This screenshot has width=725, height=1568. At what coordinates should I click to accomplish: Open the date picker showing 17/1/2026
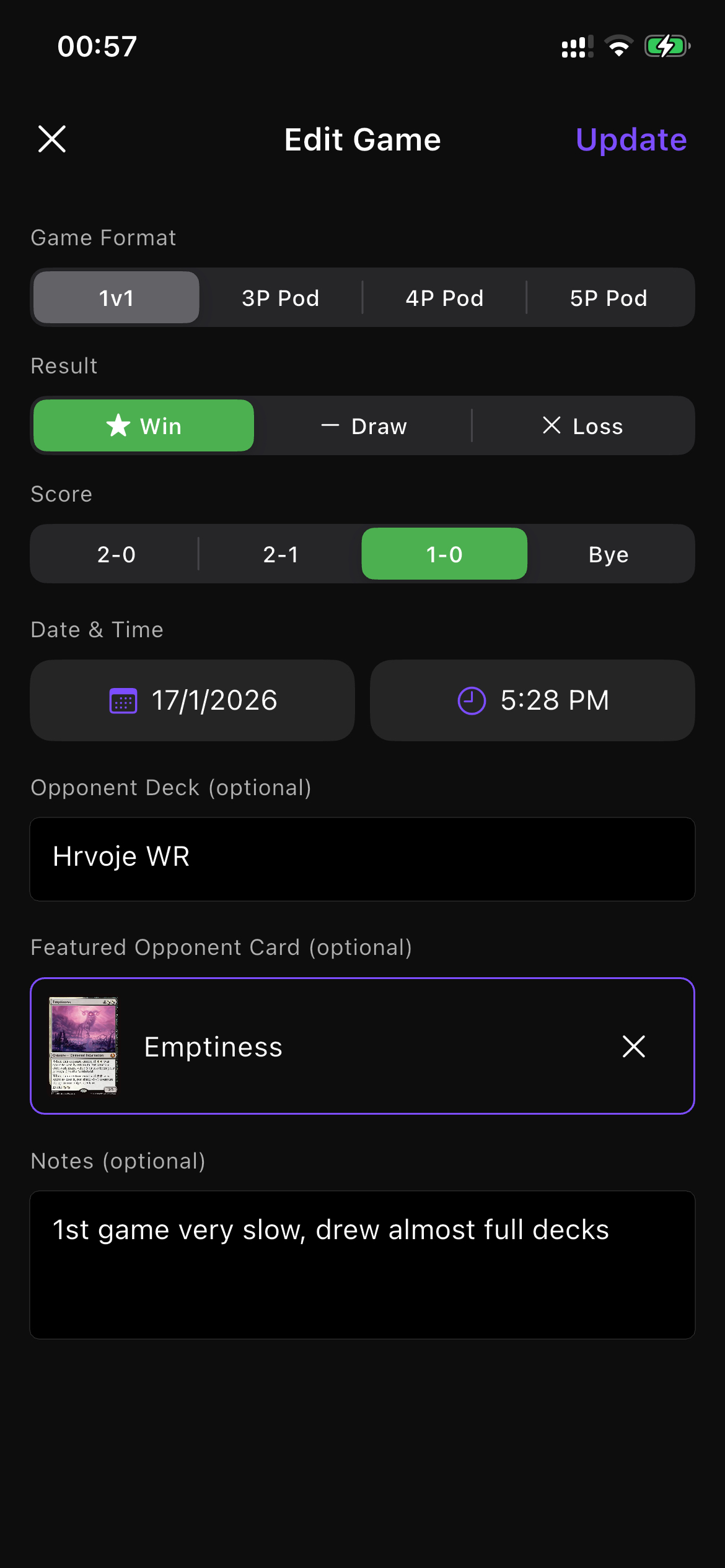[192, 700]
